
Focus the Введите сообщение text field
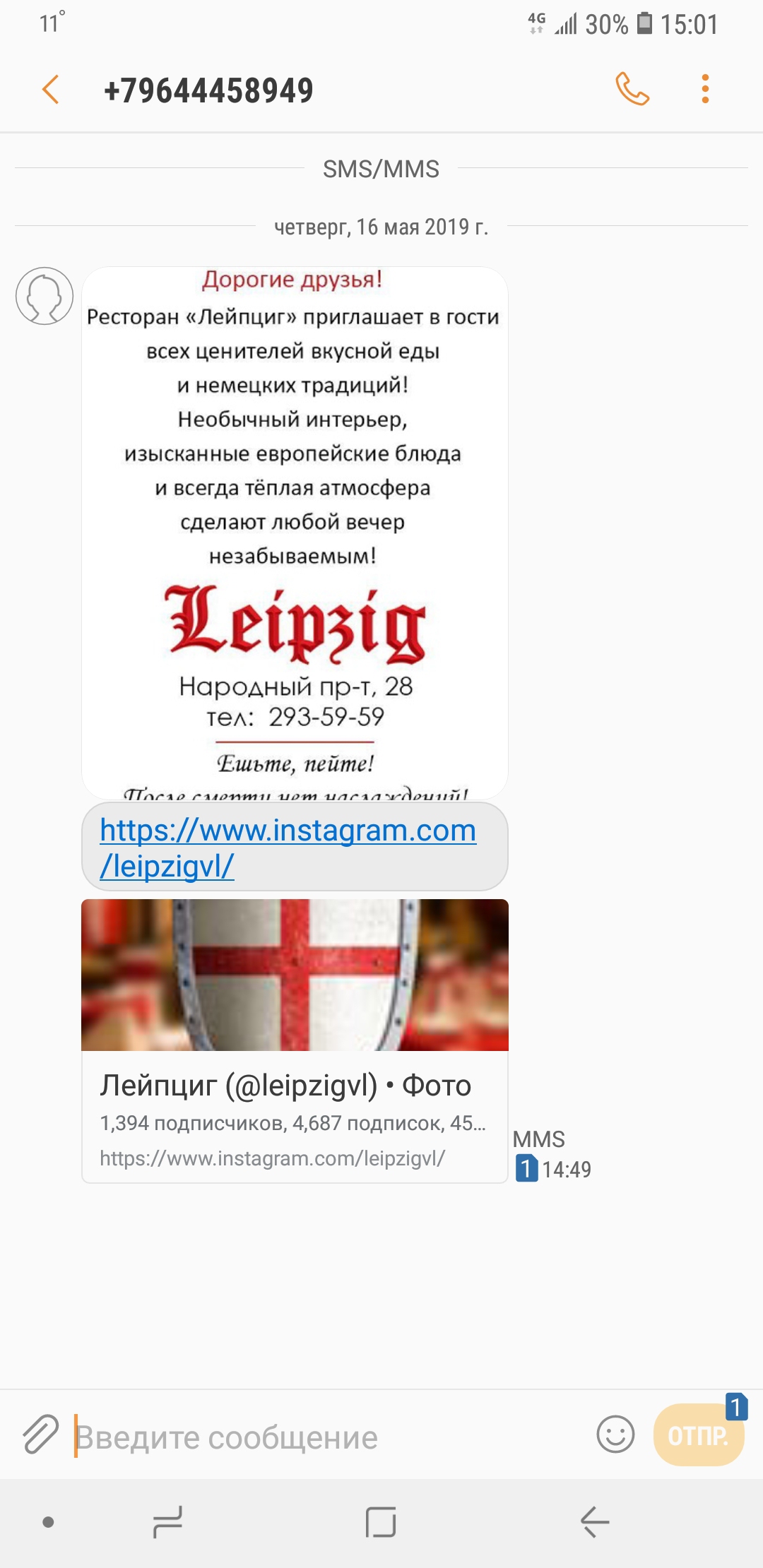tap(325, 1437)
